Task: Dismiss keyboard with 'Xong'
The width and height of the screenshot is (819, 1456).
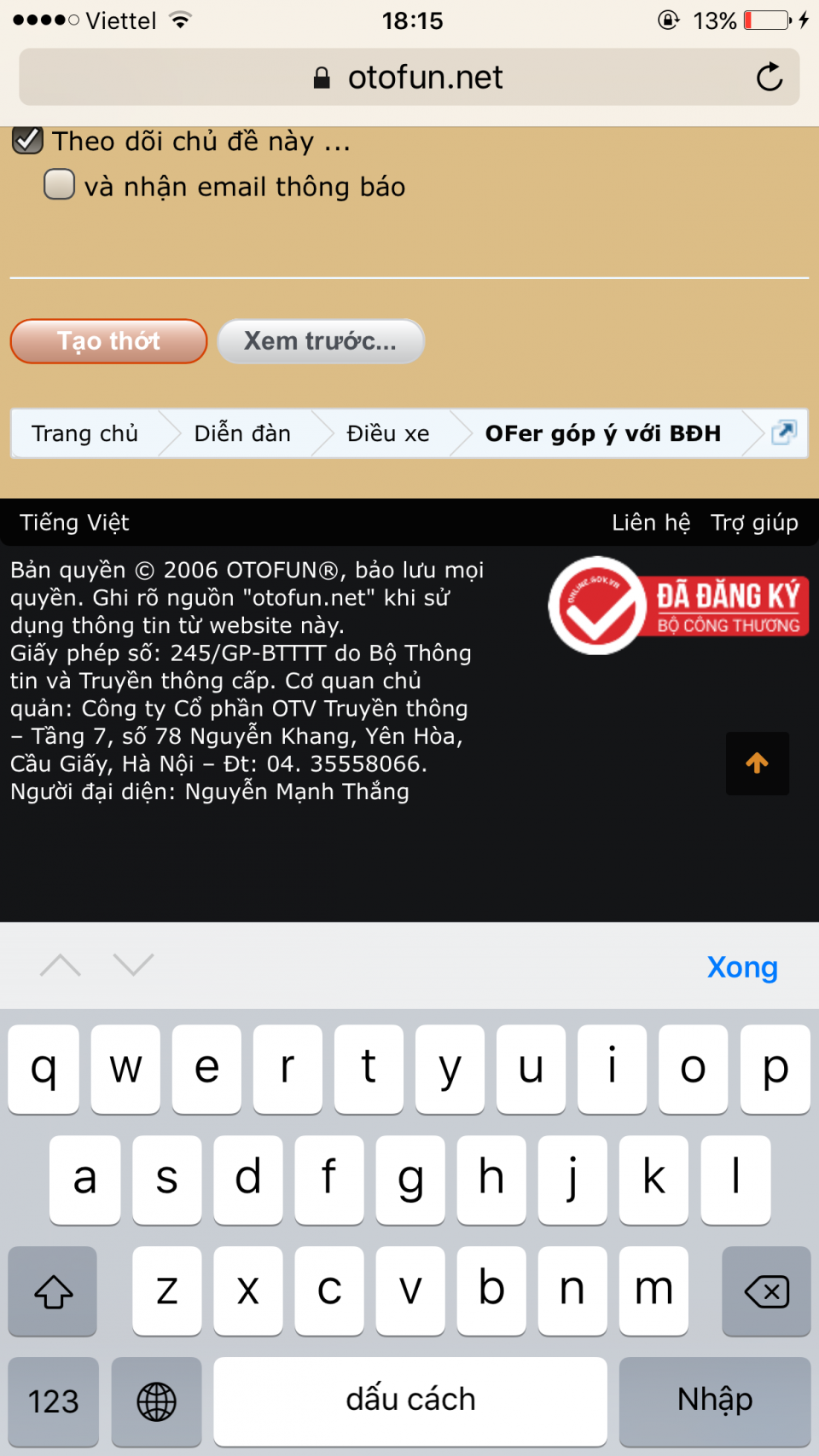Action: point(741,966)
